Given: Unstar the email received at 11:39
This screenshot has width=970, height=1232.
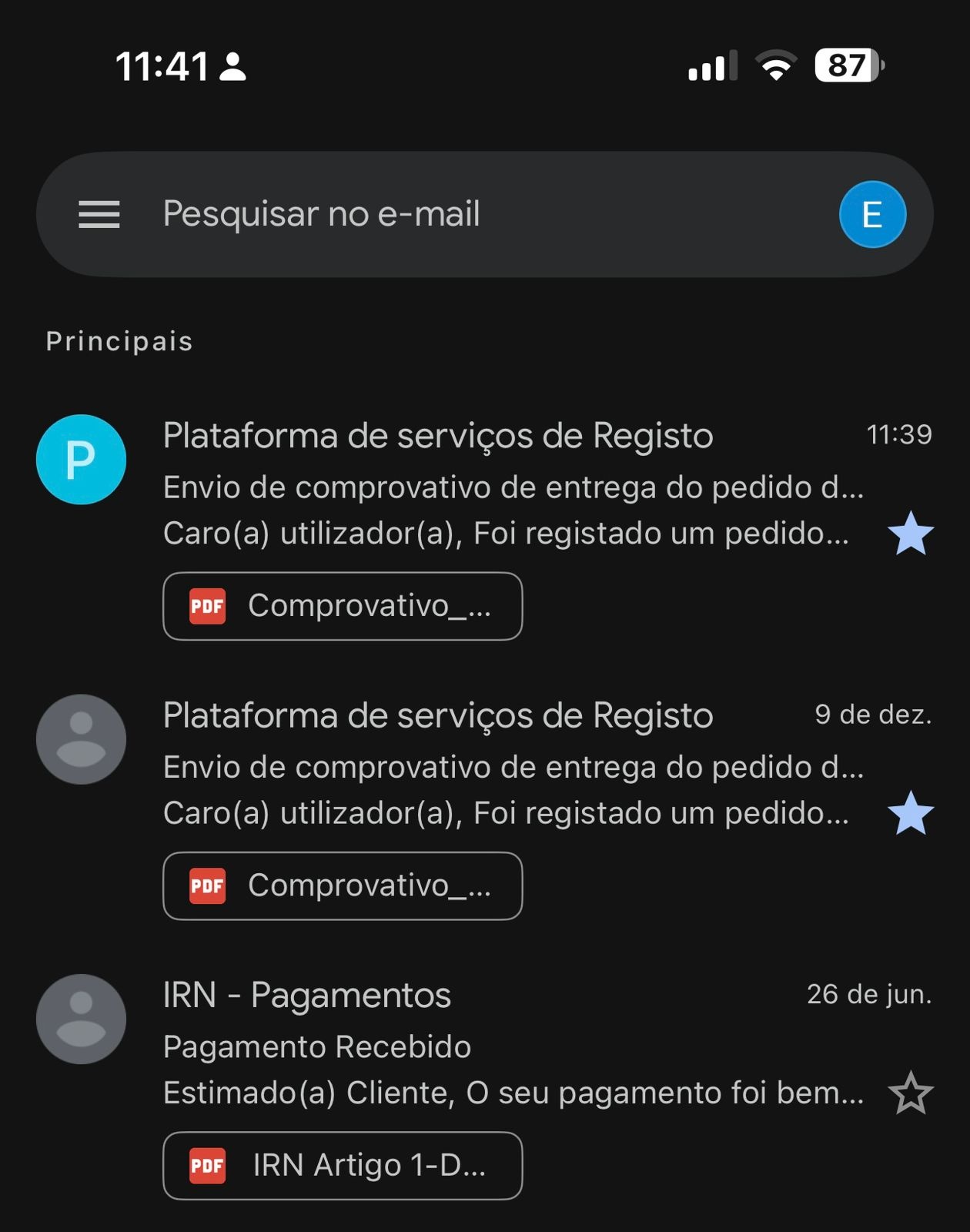Looking at the screenshot, I should 910,534.
